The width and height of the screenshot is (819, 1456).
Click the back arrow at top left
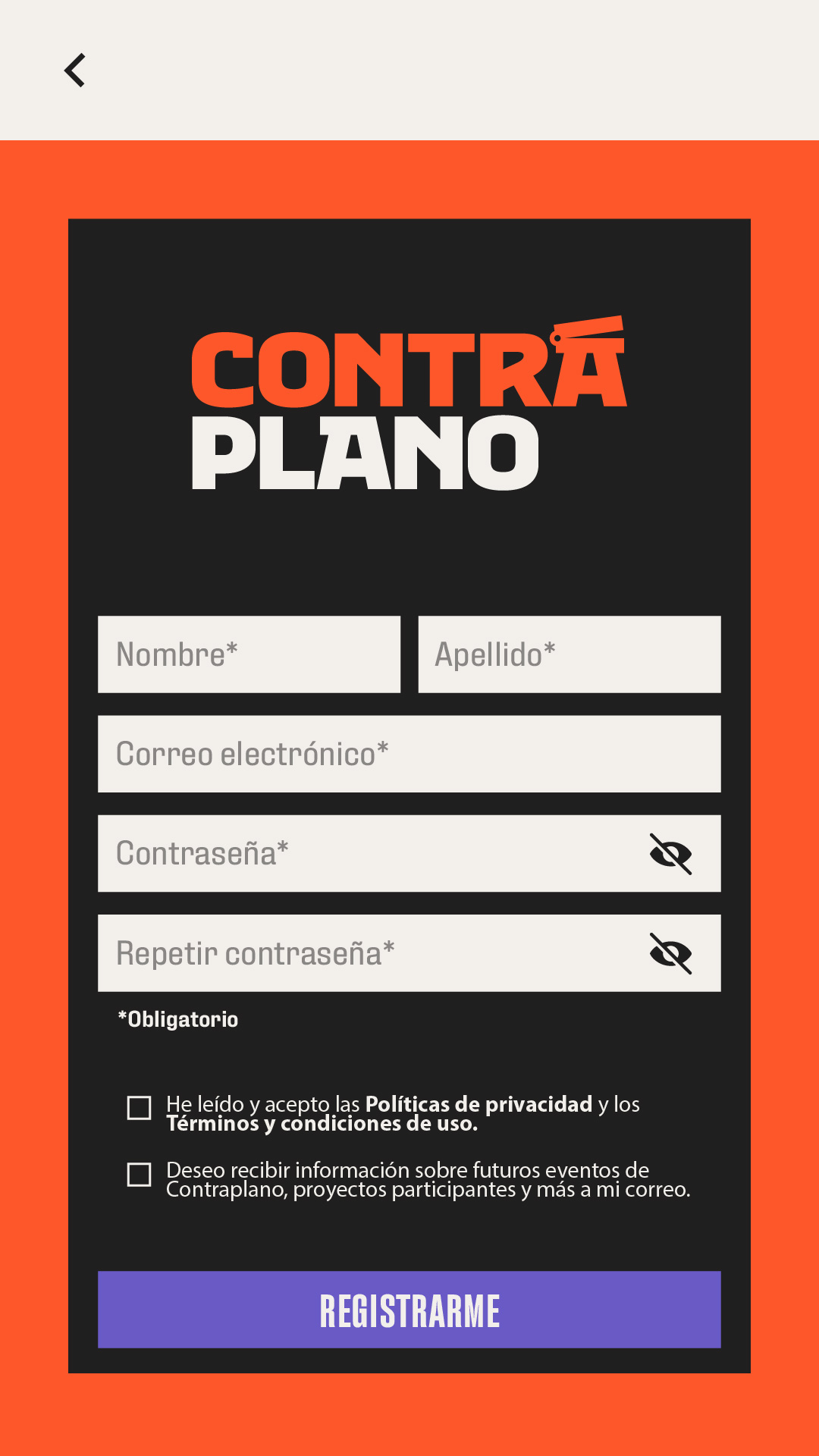75,71
